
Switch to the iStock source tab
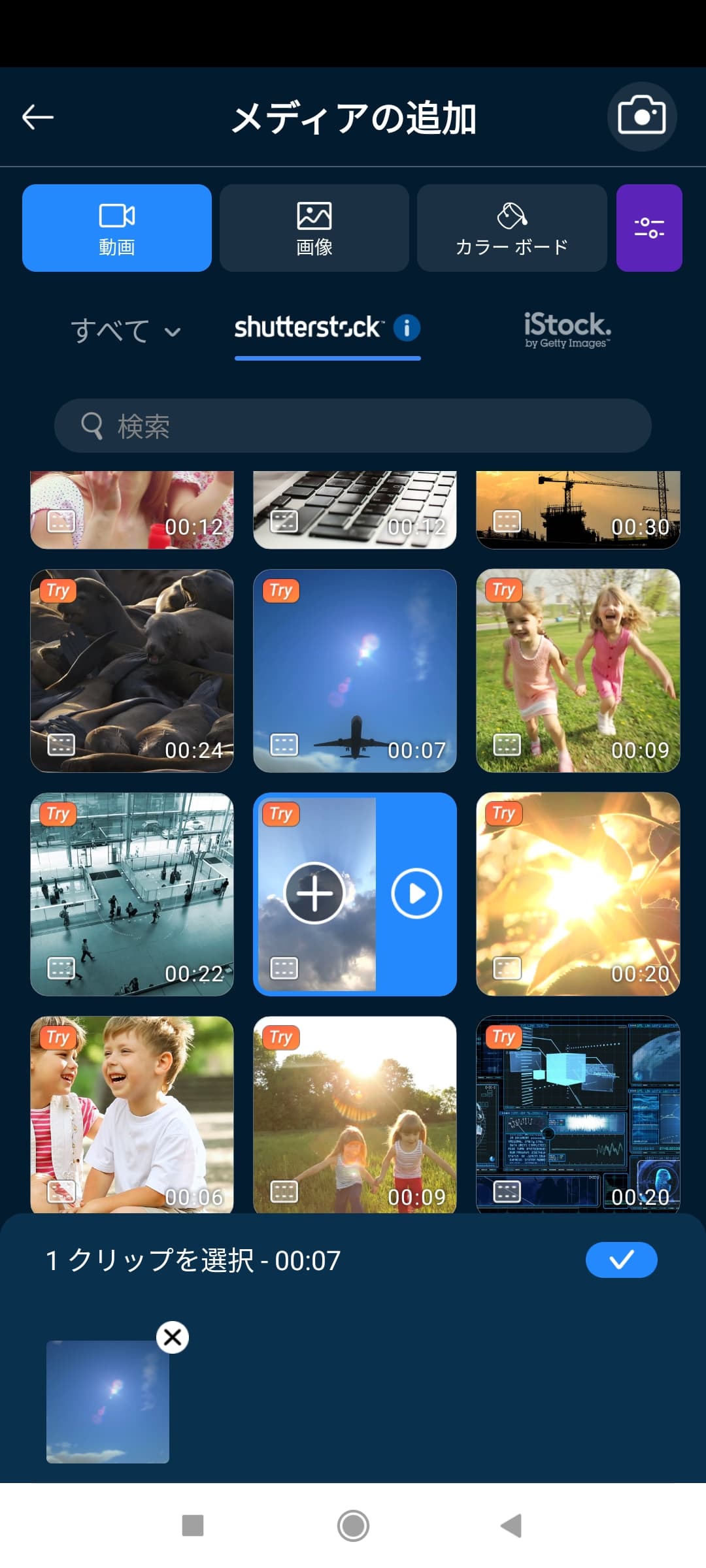567,329
